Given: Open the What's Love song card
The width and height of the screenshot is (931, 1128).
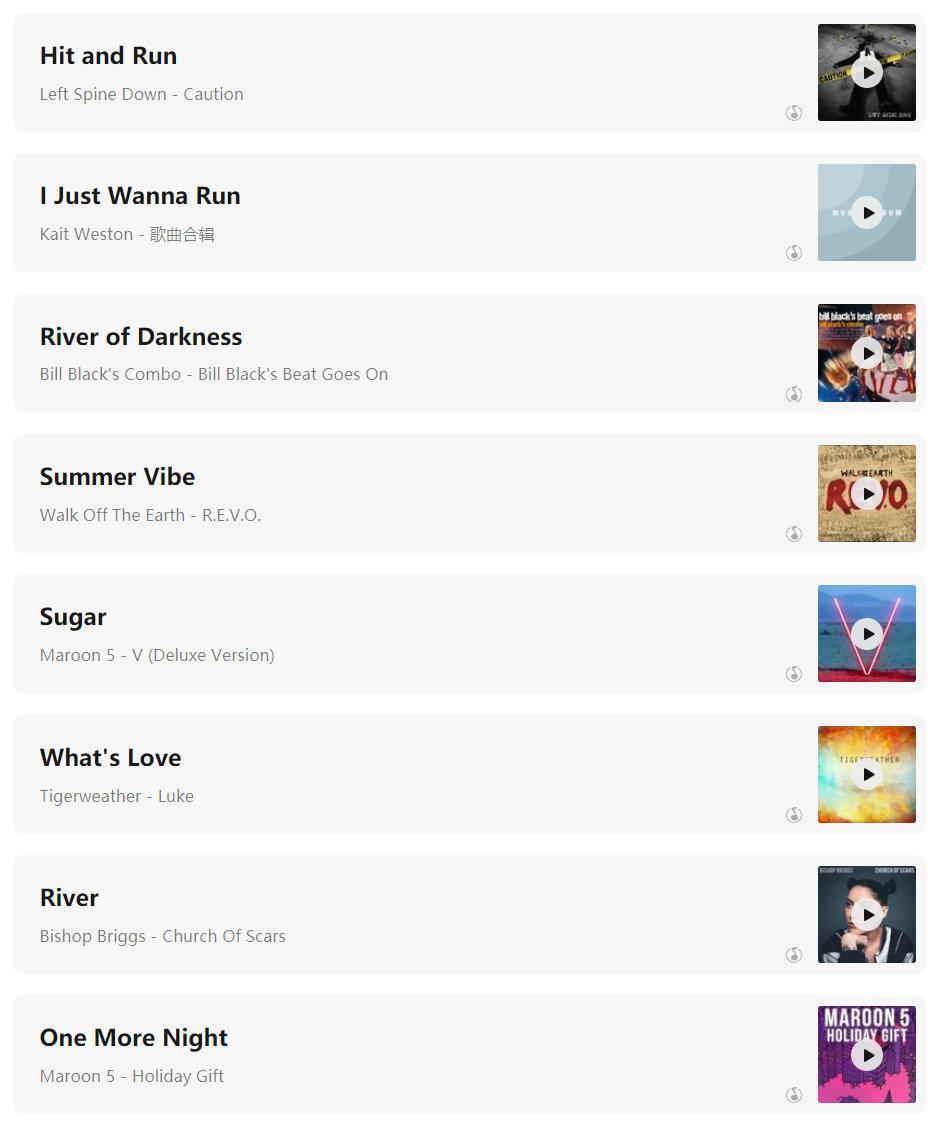Looking at the screenshot, I should [x=400, y=775].
